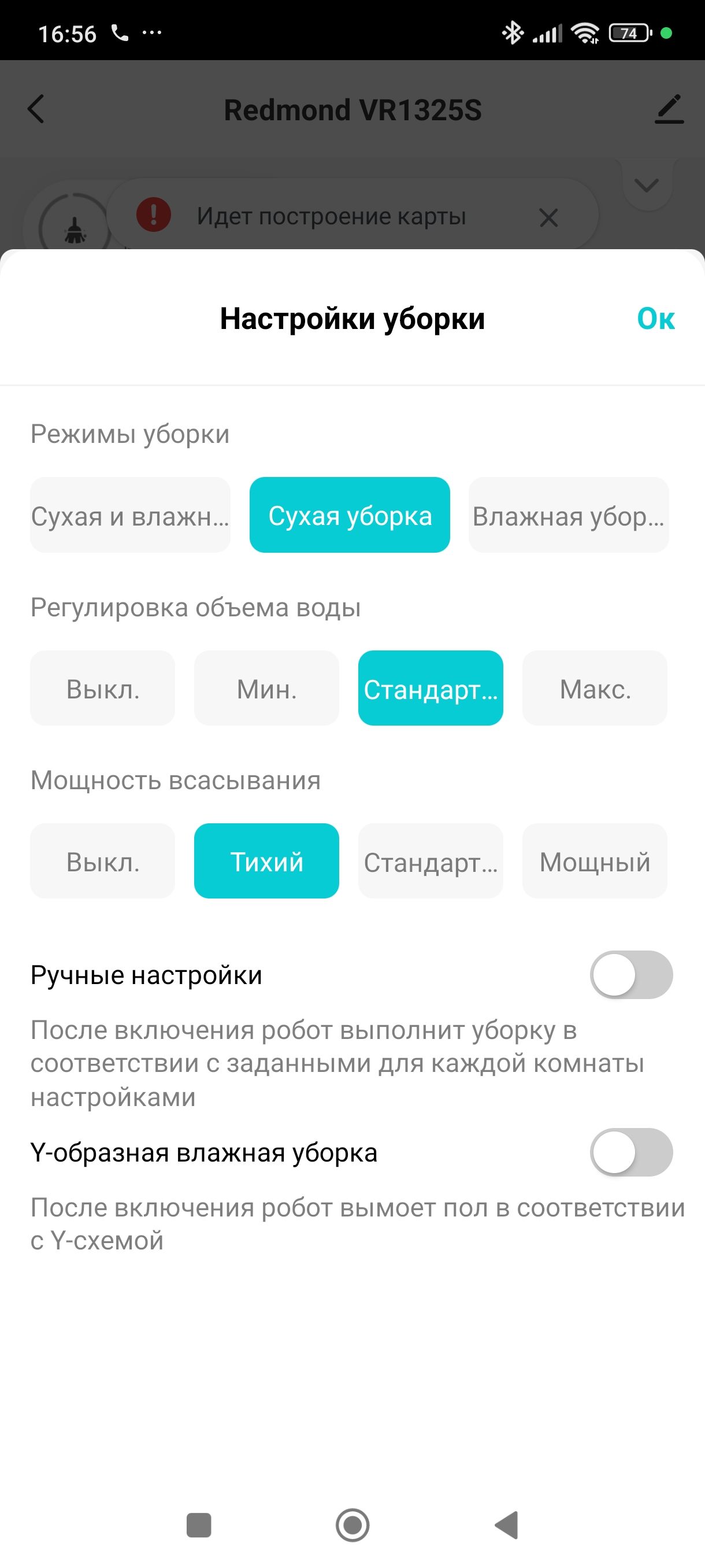
Task: Set water volume to Выкл.
Action: [x=103, y=689]
